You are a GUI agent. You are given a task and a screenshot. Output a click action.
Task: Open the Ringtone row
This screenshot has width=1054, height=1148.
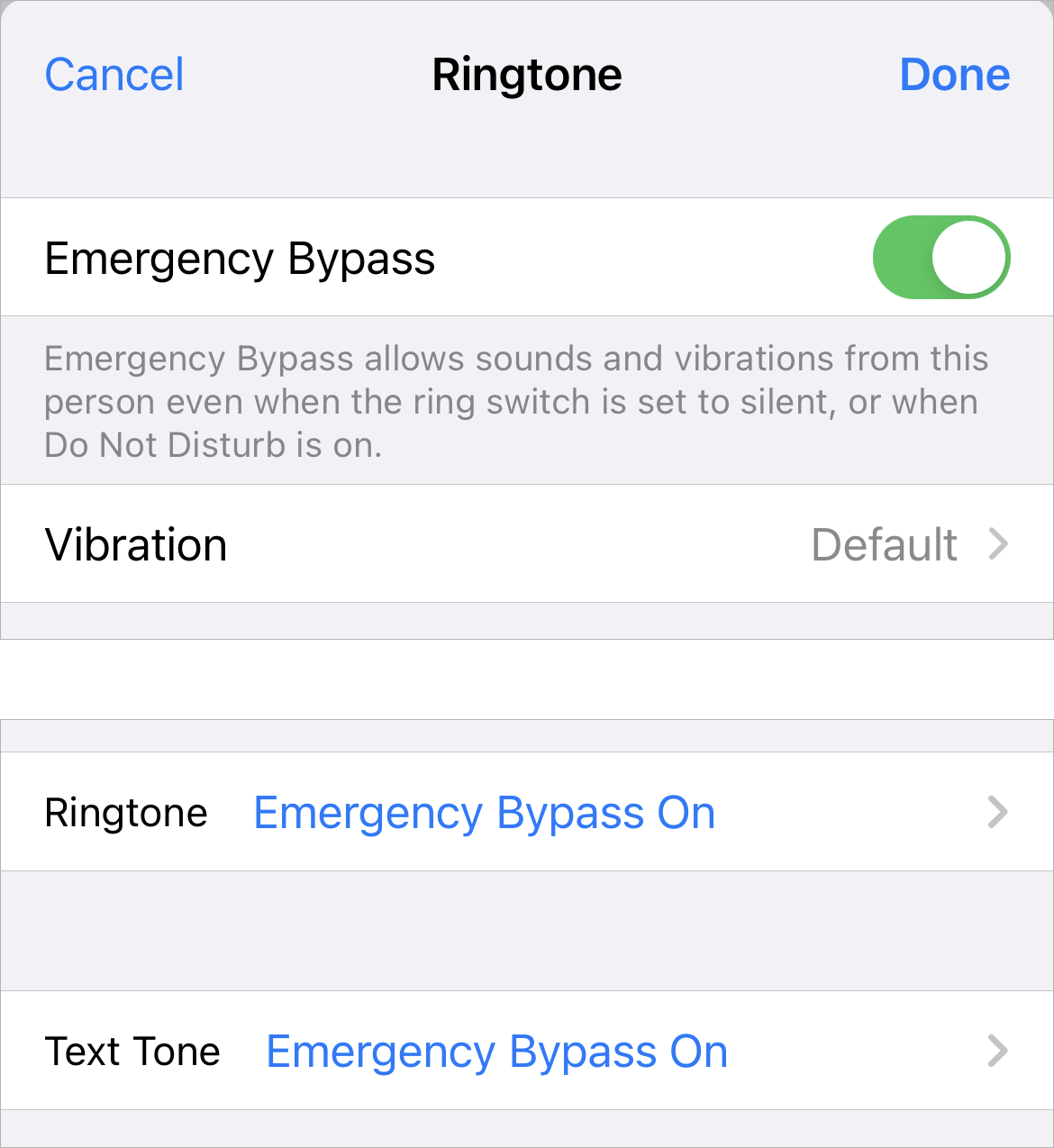point(527,812)
